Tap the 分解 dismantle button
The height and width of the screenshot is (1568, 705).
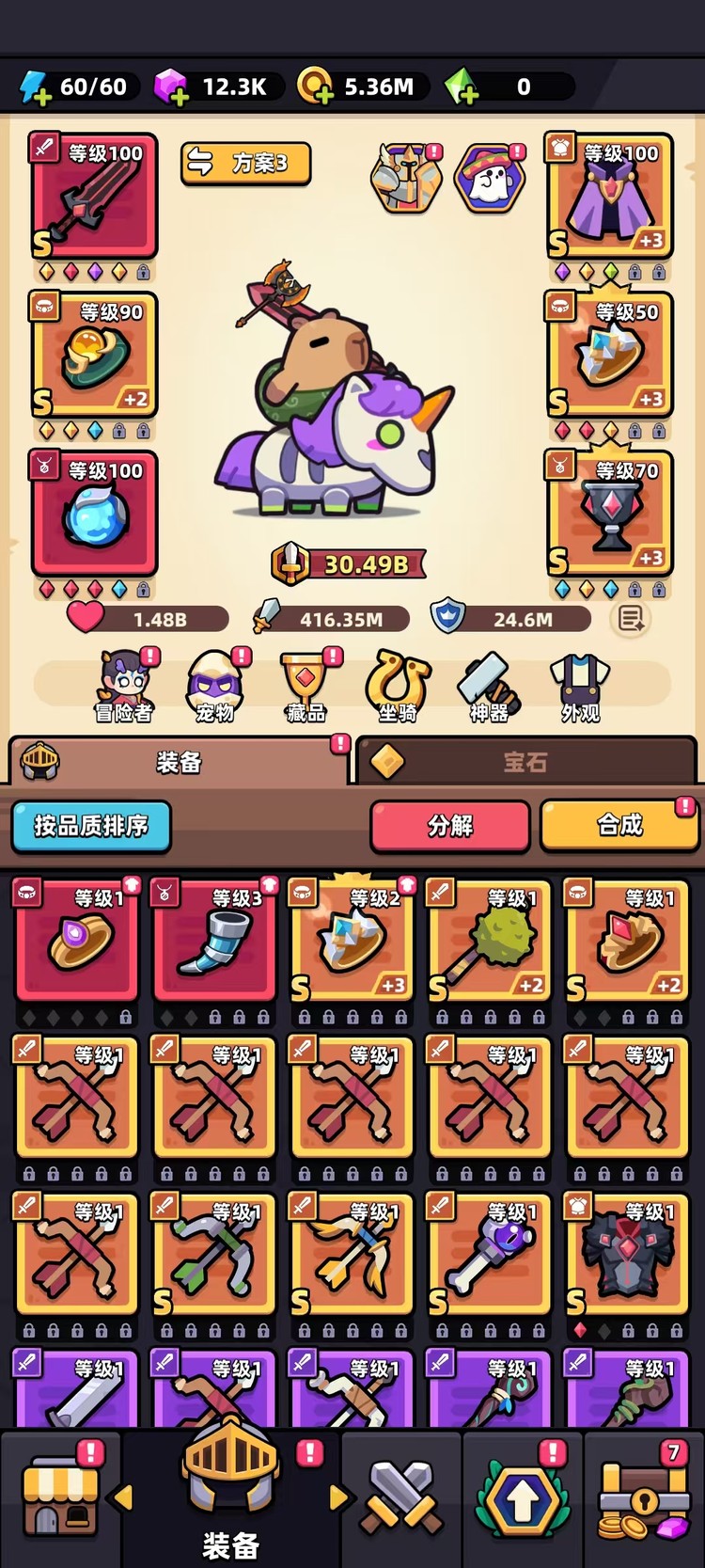450,826
